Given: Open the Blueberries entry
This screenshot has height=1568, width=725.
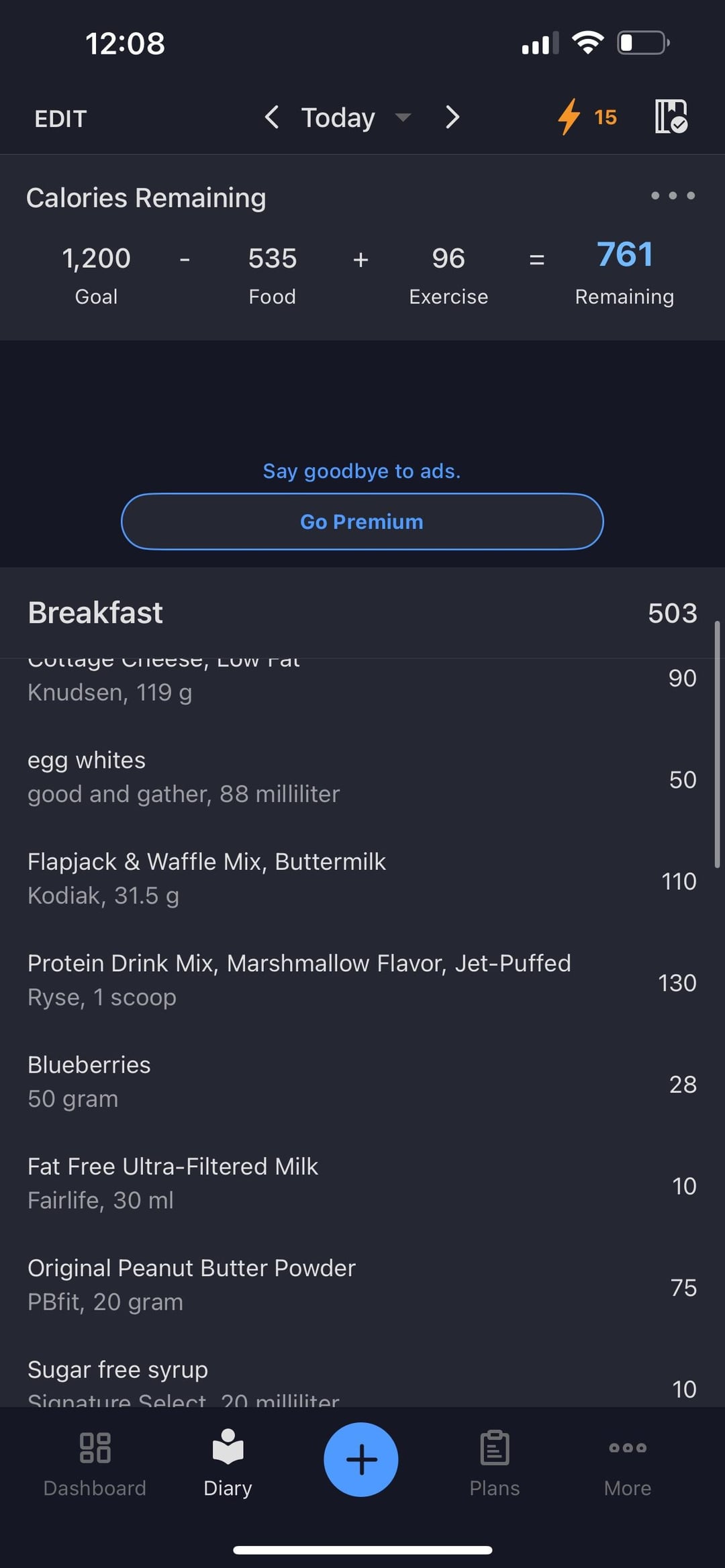Looking at the screenshot, I should coord(362,1081).
